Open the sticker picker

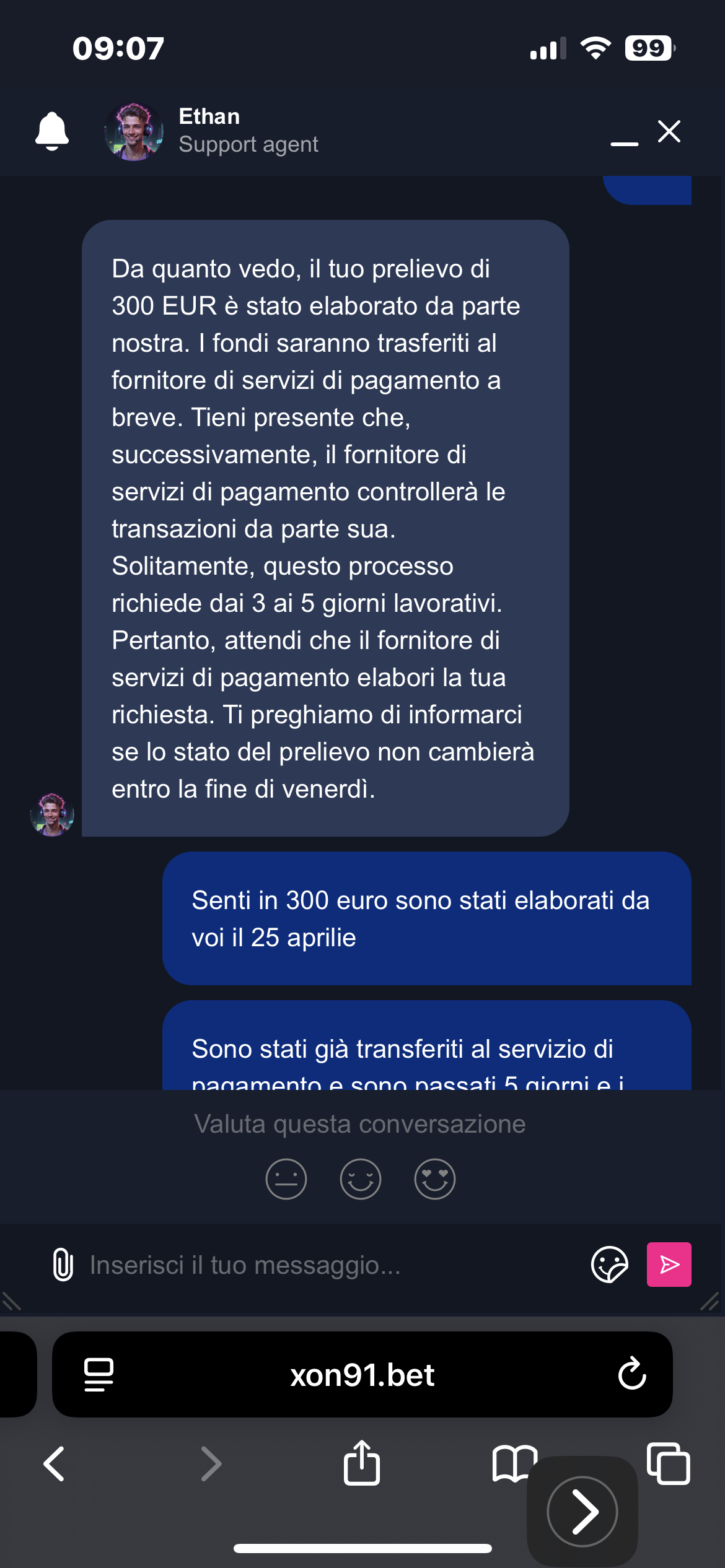pos(610,1265)
